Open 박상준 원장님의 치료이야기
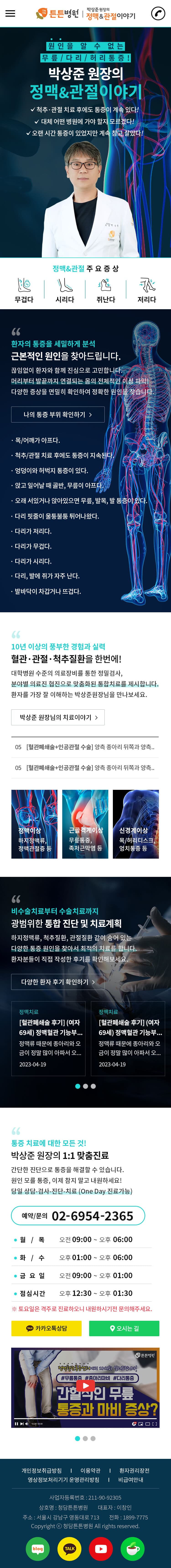Screen dimensions: 171x1568 click(x=58, y=717)
